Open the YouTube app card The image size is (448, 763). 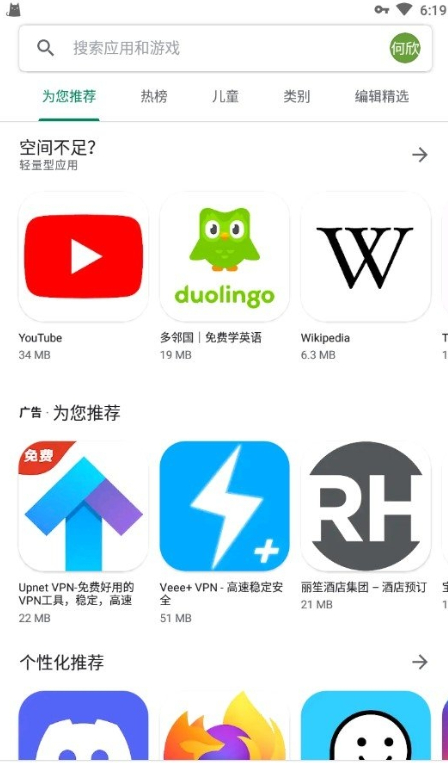(83, 276)
